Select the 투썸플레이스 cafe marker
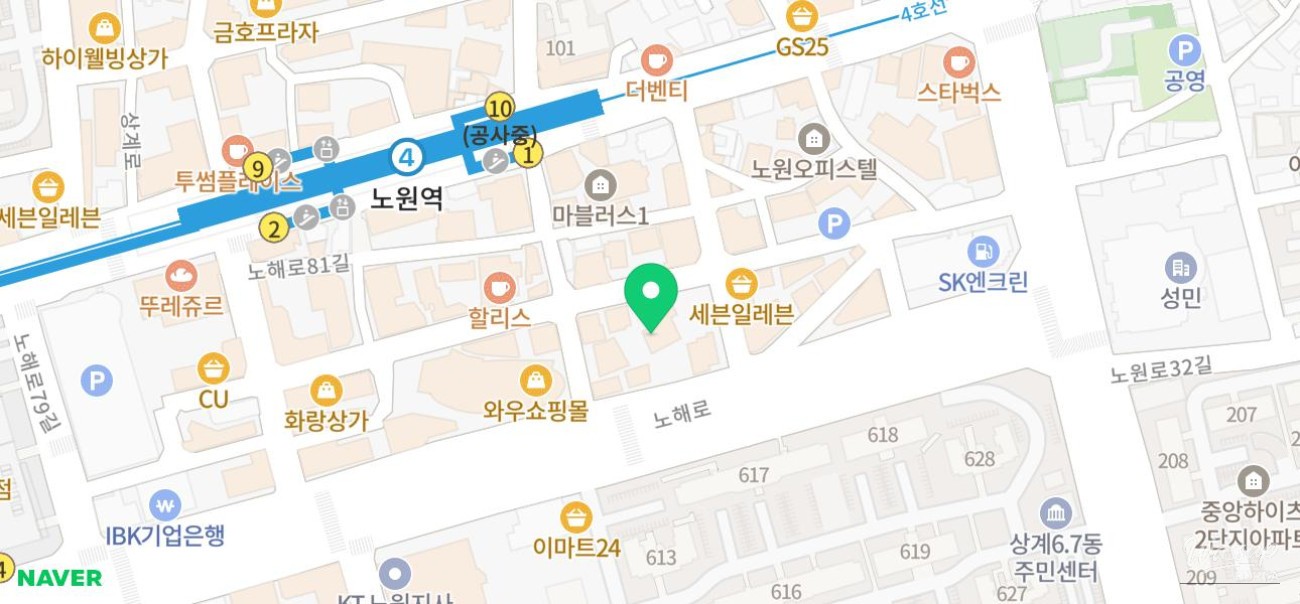1300x604 pixels. (x=238, y=152)
